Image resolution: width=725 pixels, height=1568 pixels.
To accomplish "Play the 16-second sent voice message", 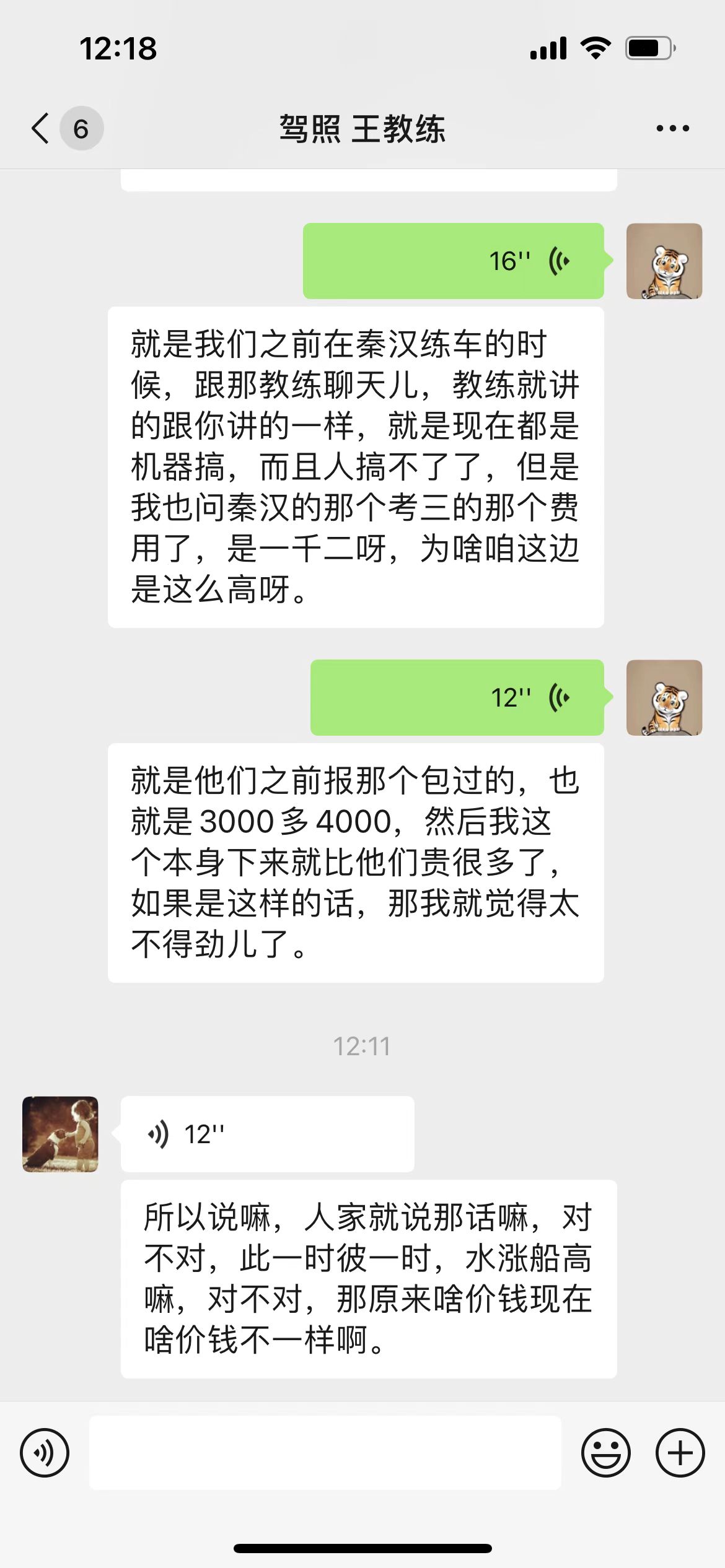I will (x=453, y=261).
